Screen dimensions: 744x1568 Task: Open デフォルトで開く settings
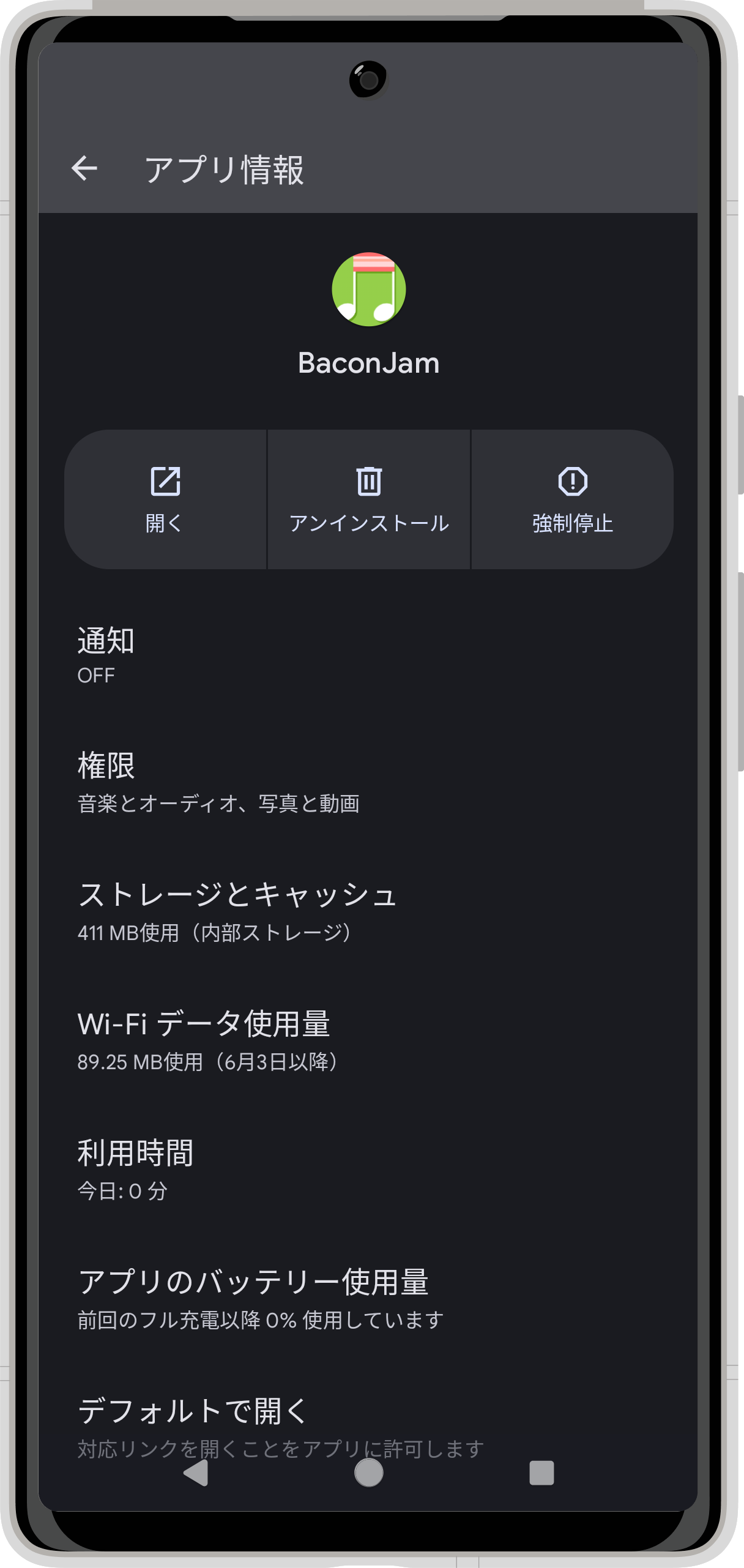click(367, 1414)
